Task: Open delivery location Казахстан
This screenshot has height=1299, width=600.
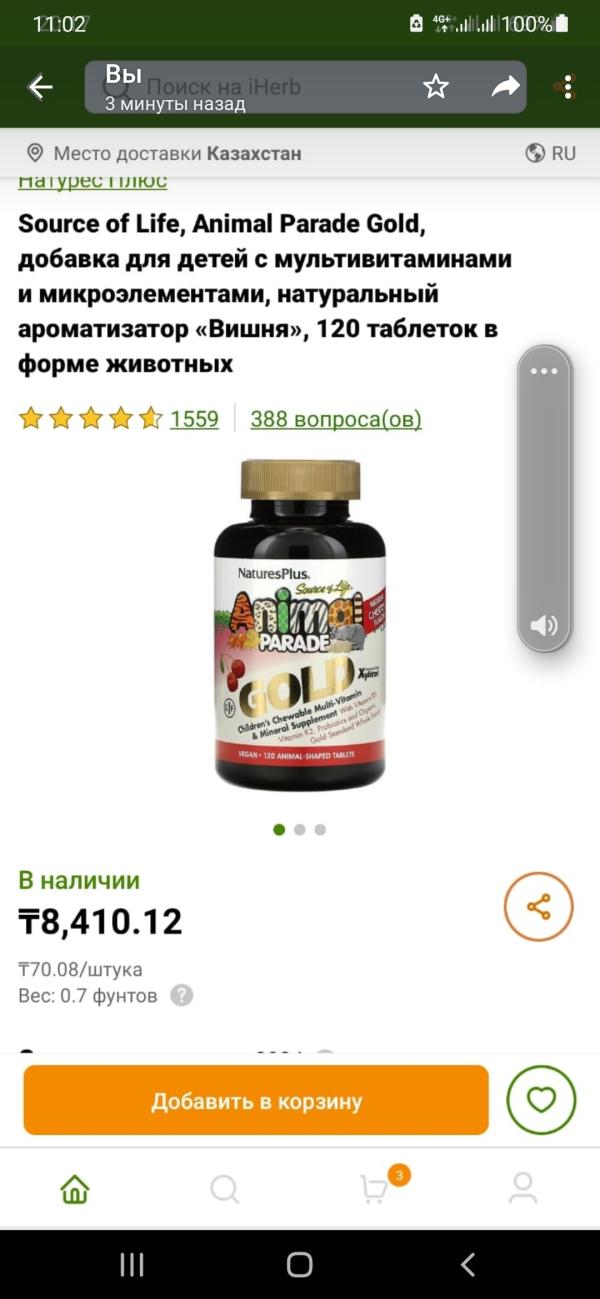Action: pyautogui.click(x=165, y=153)
